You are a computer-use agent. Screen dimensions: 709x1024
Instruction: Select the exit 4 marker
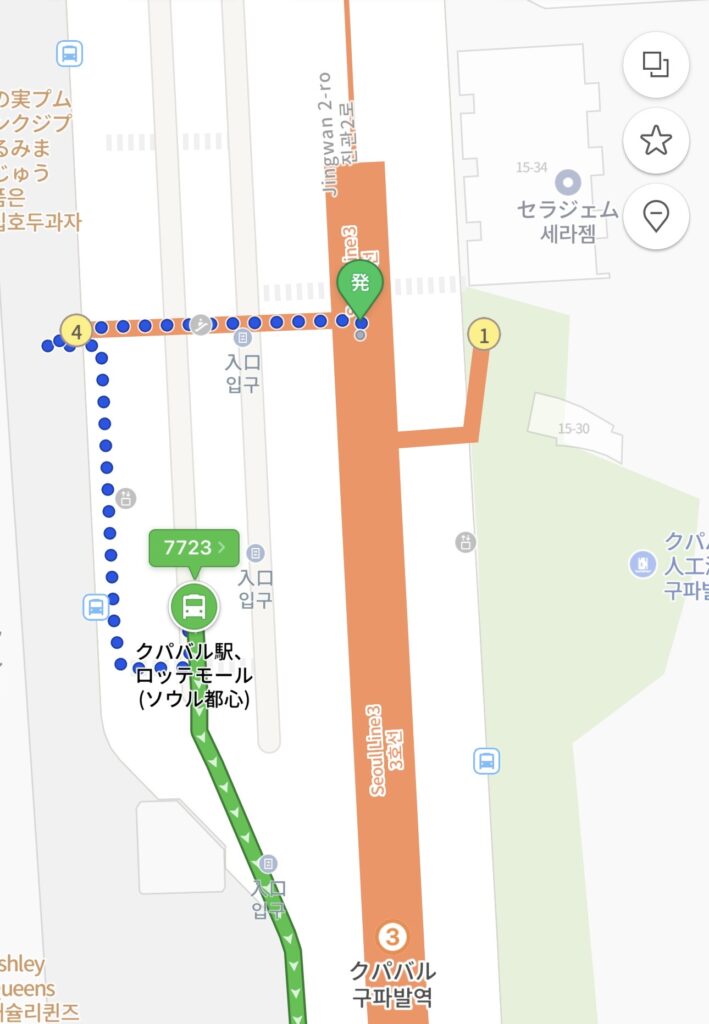[x=77, y=328]
